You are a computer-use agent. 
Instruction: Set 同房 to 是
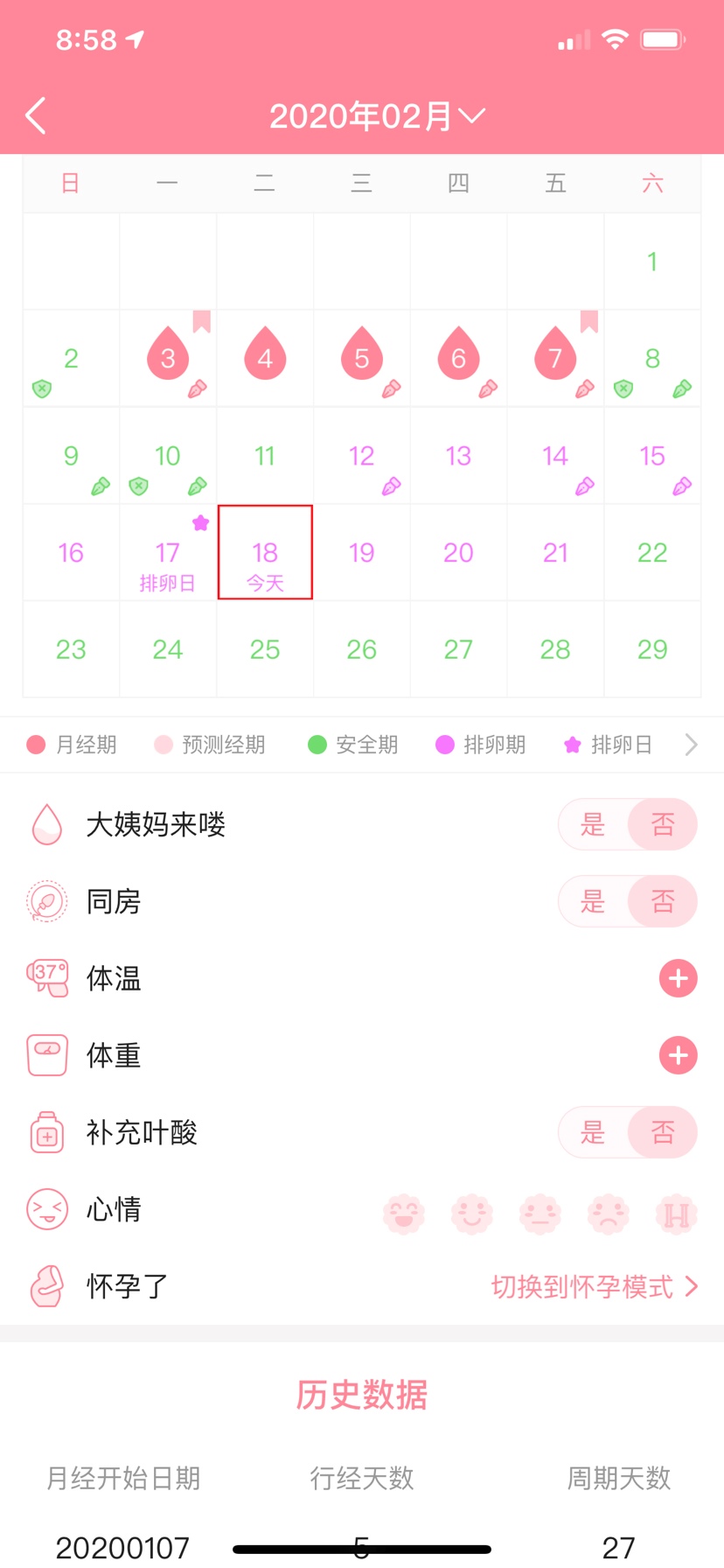594,901
